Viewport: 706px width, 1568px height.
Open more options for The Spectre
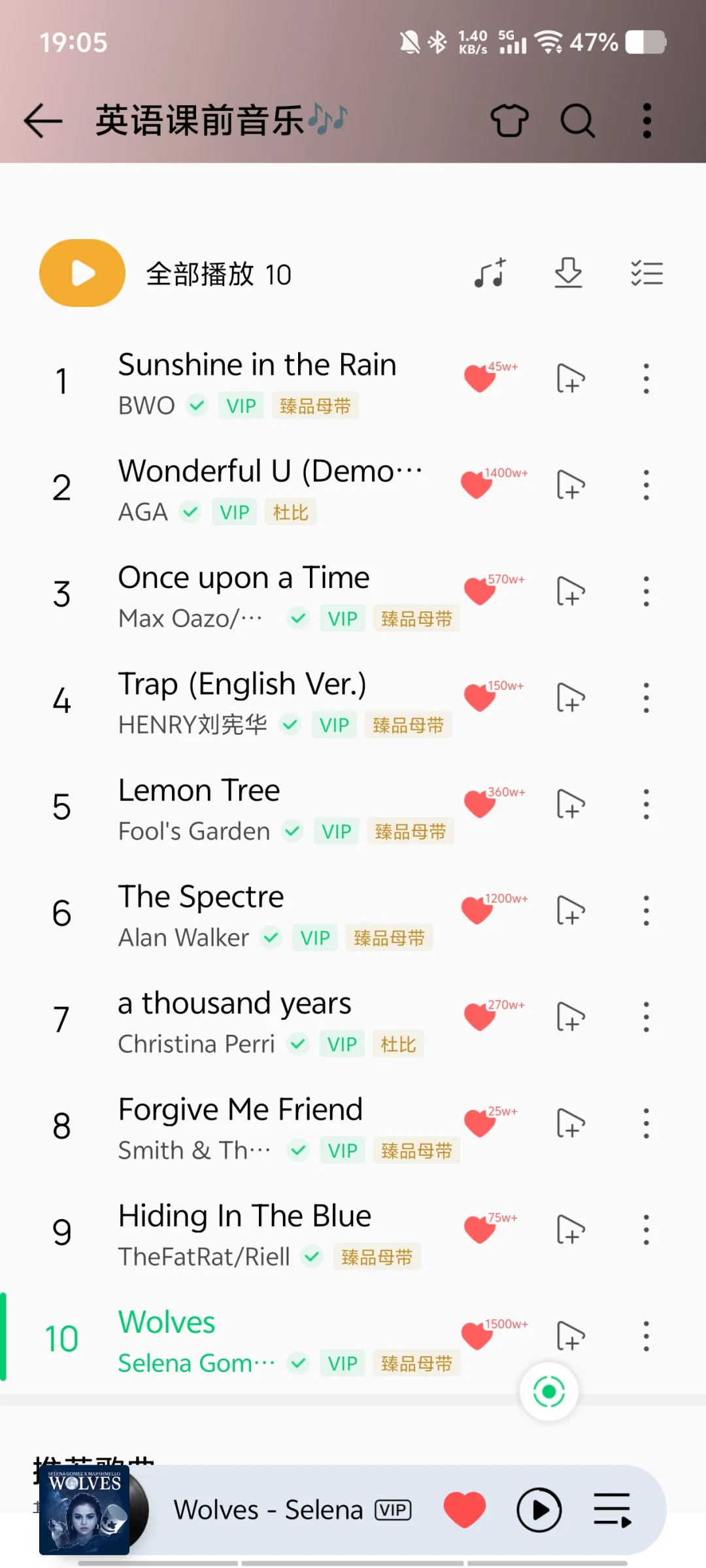646,911
